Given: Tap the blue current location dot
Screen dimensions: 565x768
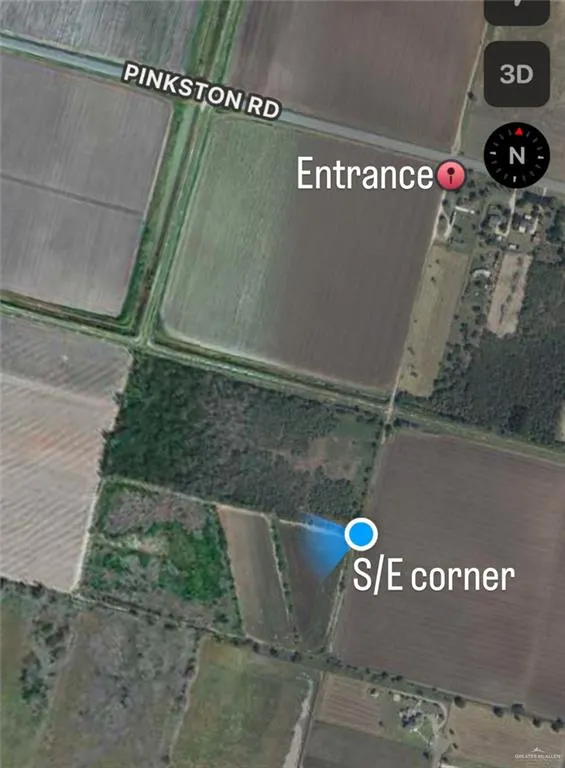Looking at the screenshot, I should point(361,534).
